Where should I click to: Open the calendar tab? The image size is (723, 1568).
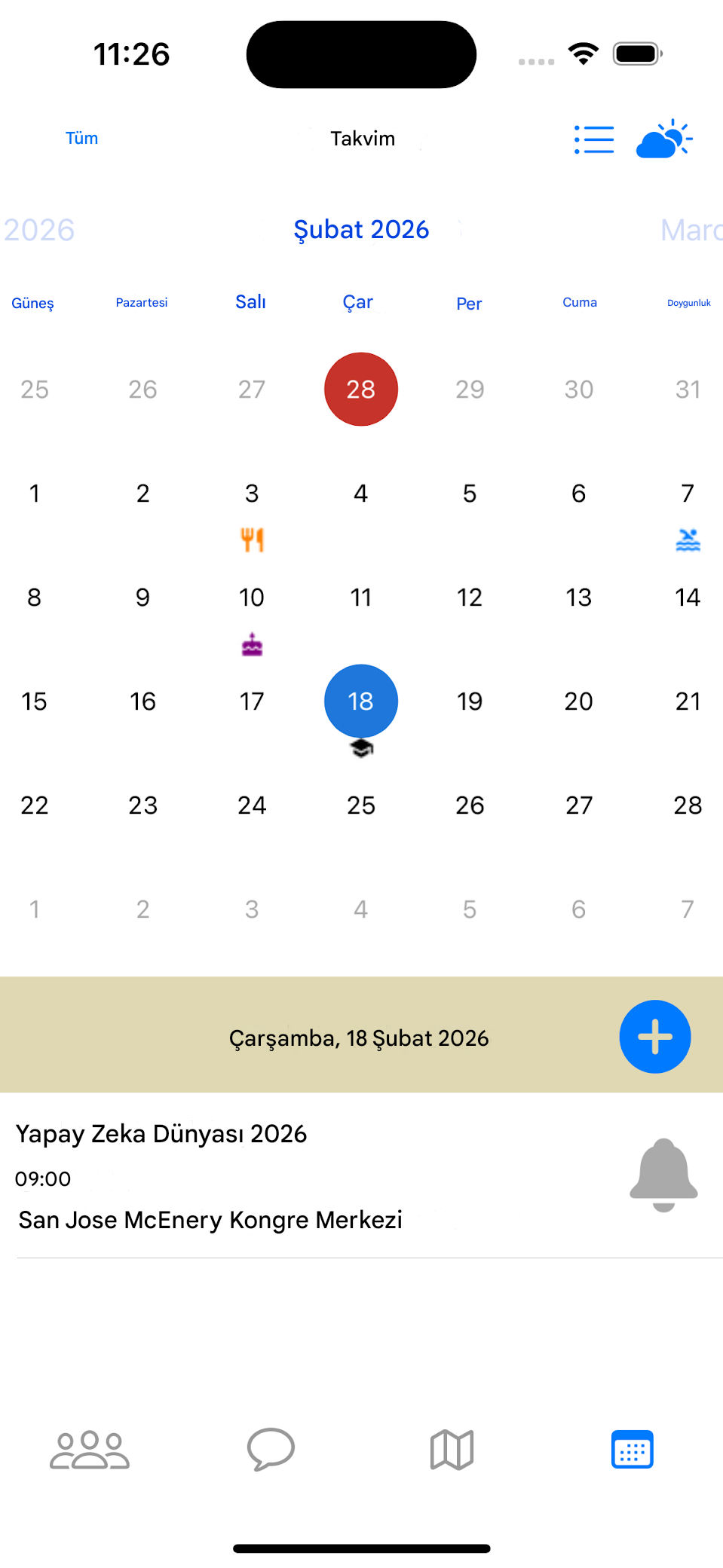[x=632, y=1450]
